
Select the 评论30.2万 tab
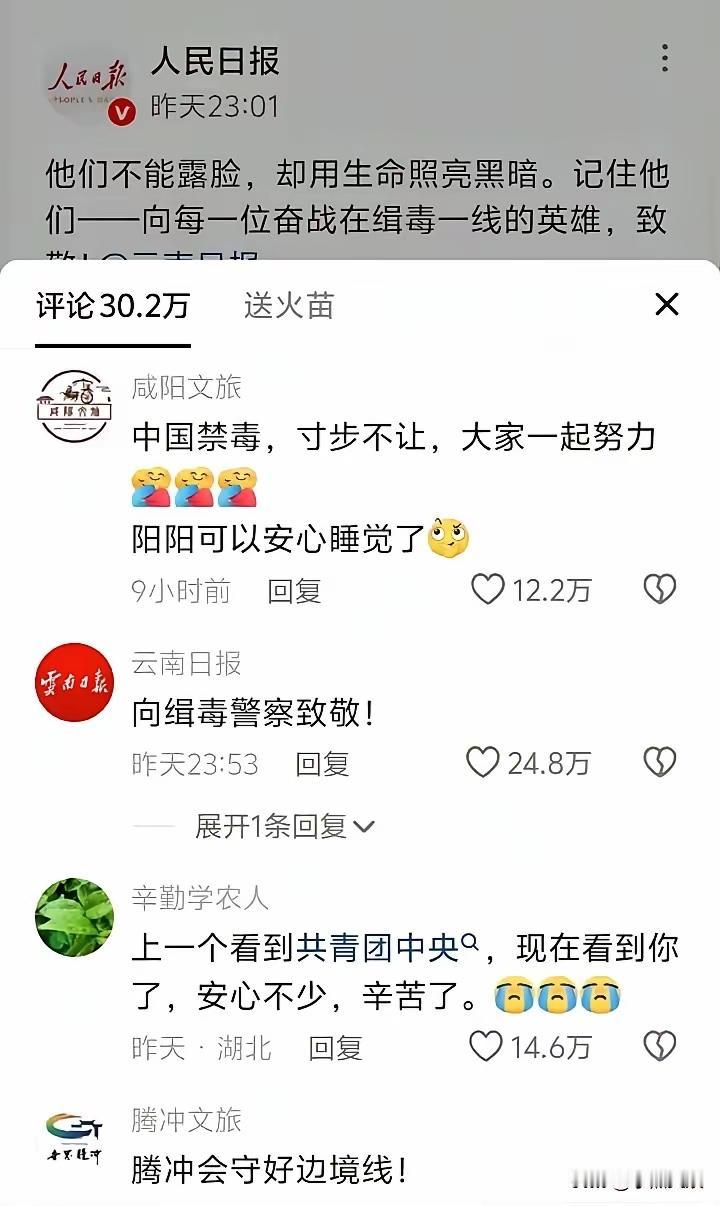113,306
